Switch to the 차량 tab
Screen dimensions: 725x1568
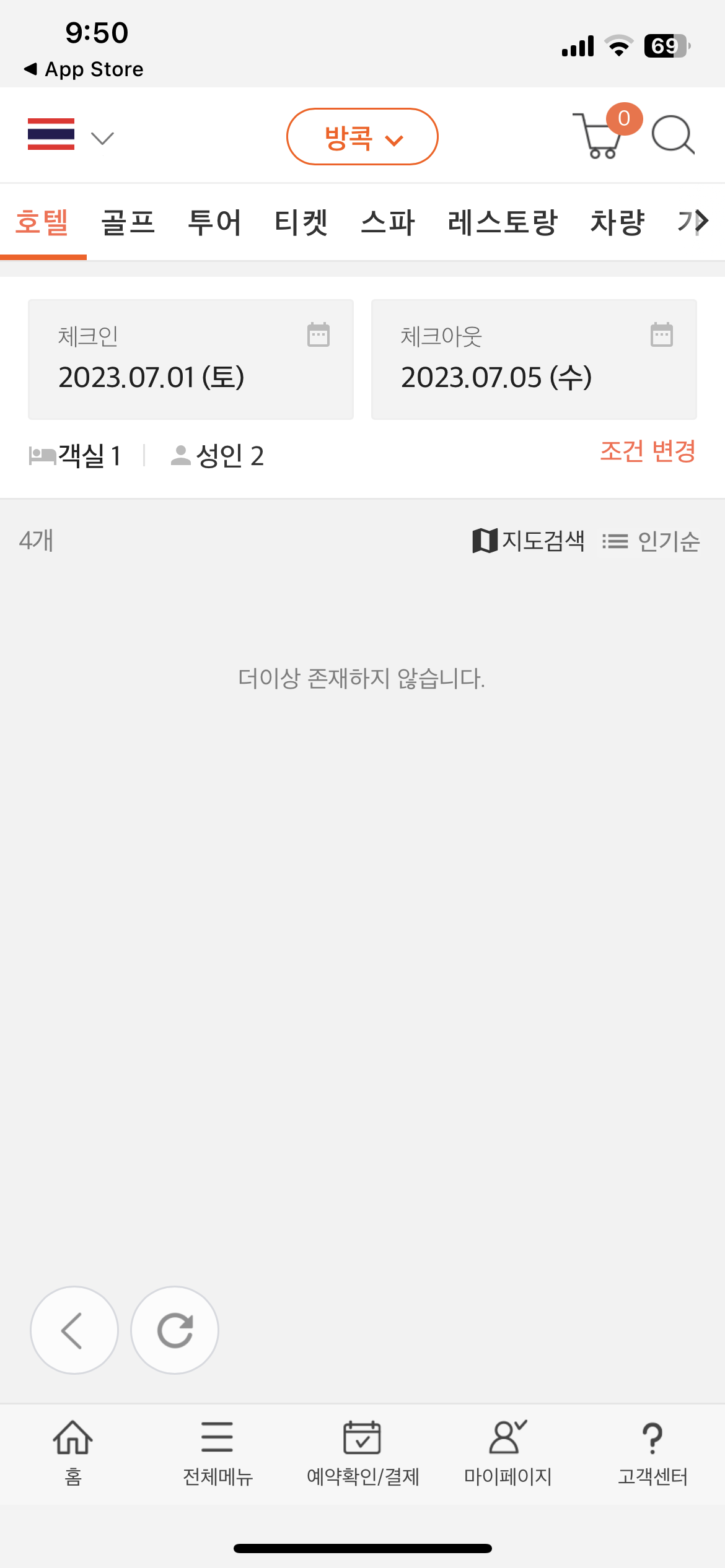point(617,222)
